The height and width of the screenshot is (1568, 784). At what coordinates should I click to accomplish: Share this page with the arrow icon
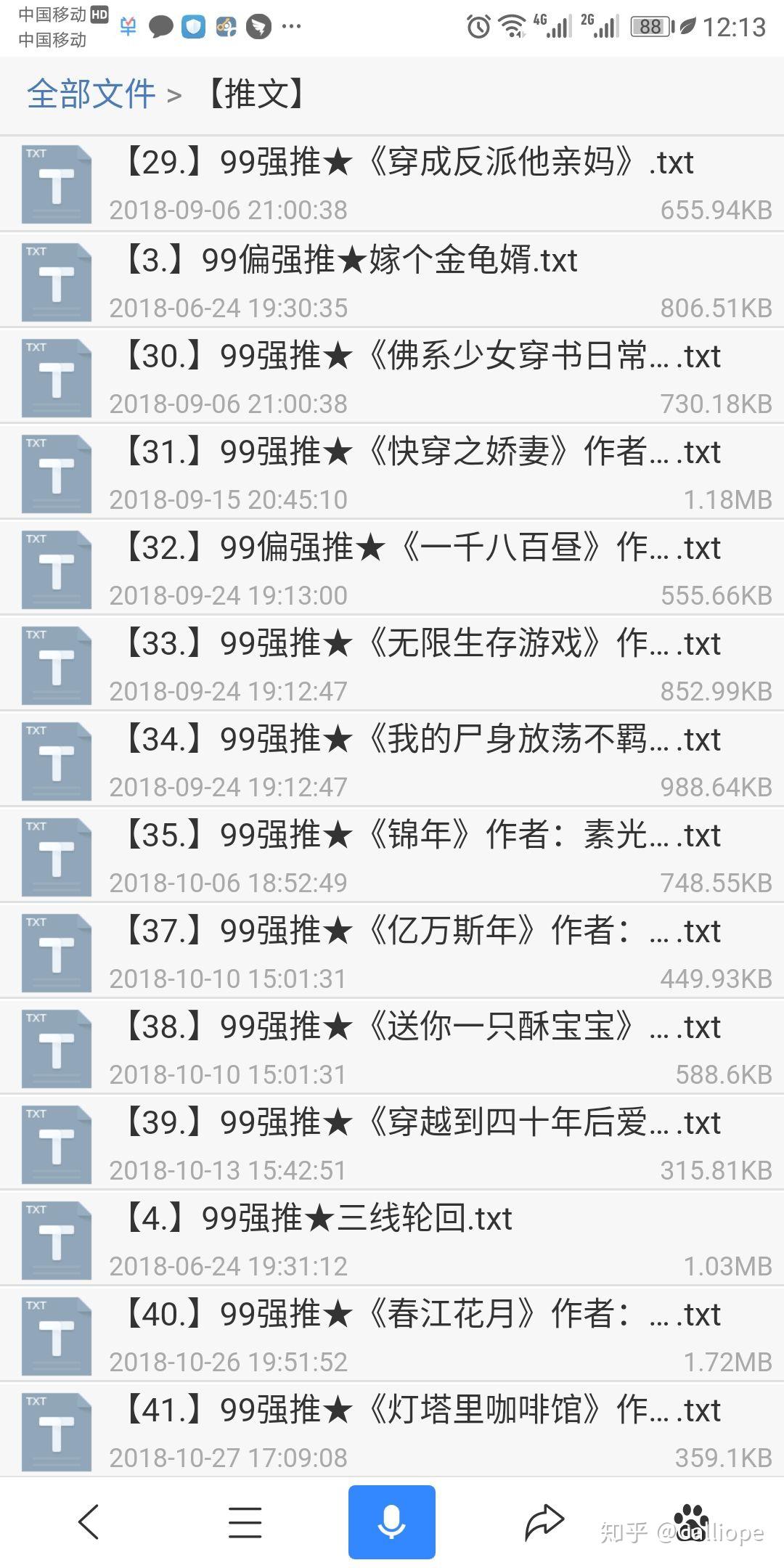tap(544, 1522)
